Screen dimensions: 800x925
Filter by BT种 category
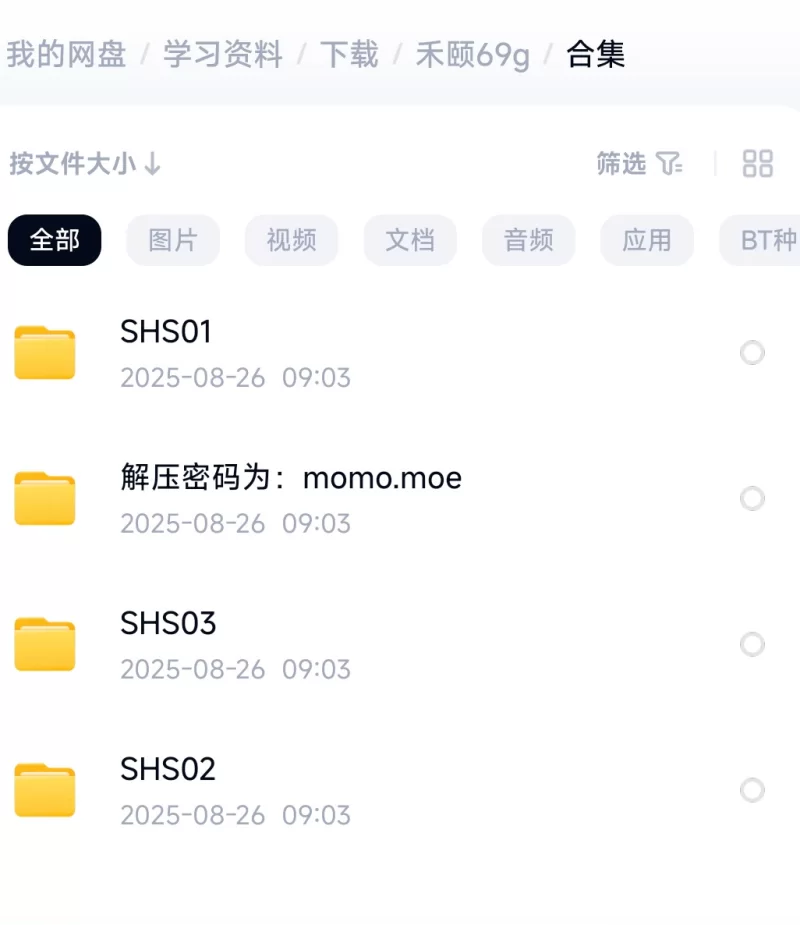tap(764, 240)
